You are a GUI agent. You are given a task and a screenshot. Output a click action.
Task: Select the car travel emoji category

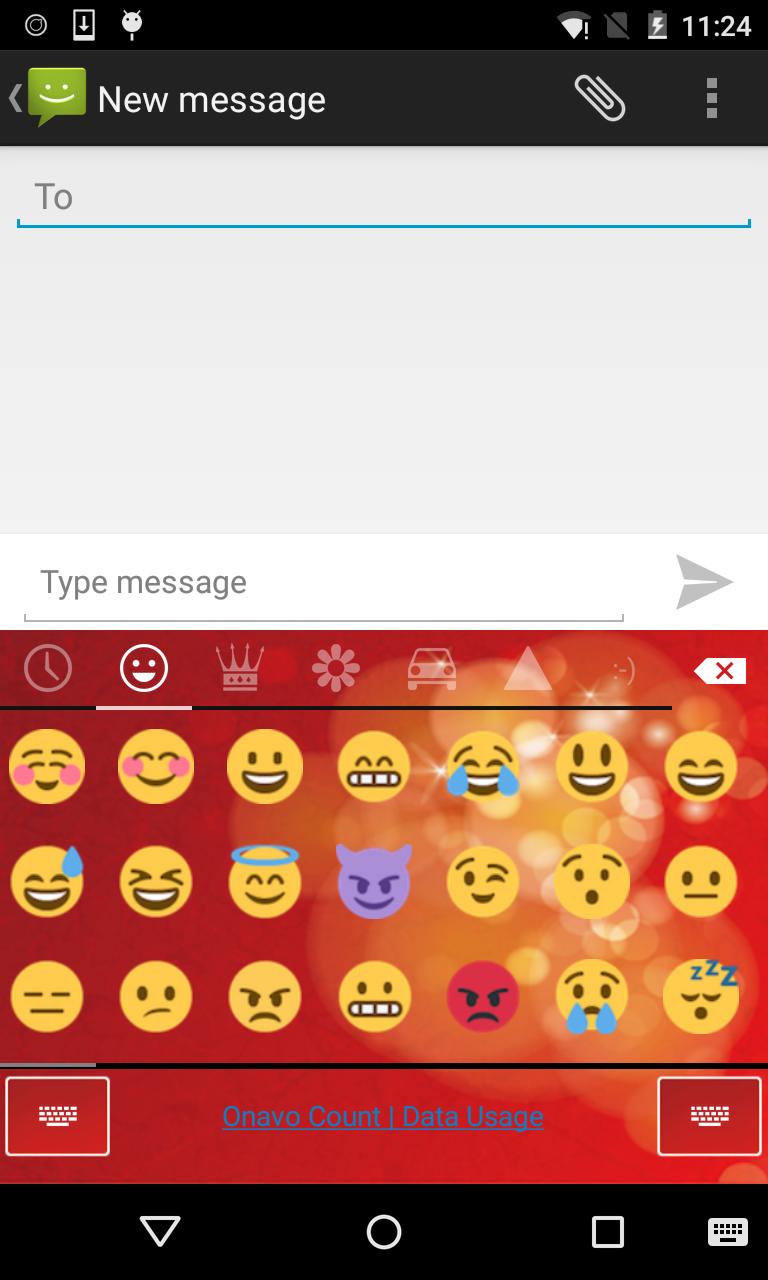tap(432, 669)
